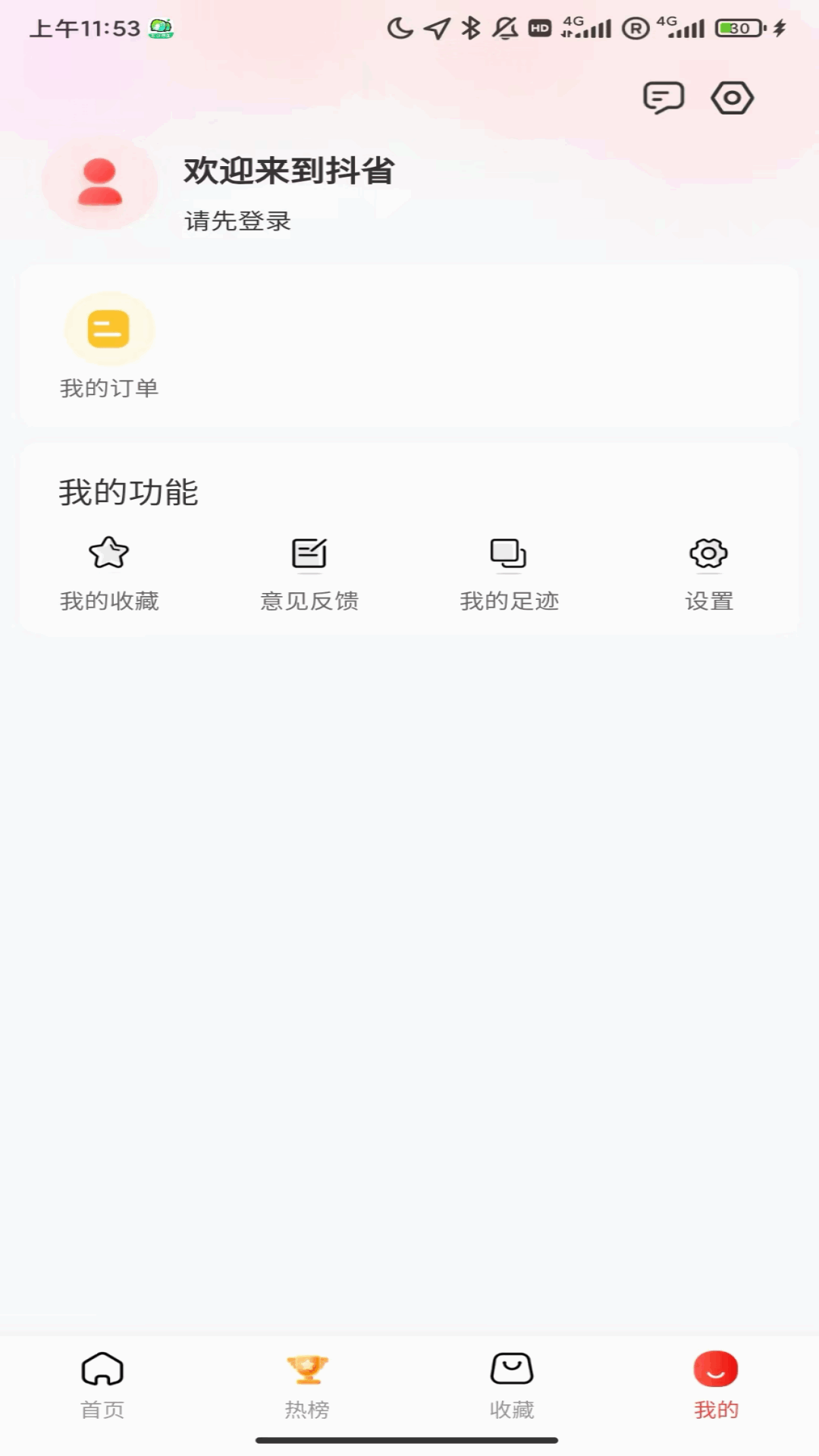
Task: Go to the 收藏 tab
Action: click(512, 1385)
